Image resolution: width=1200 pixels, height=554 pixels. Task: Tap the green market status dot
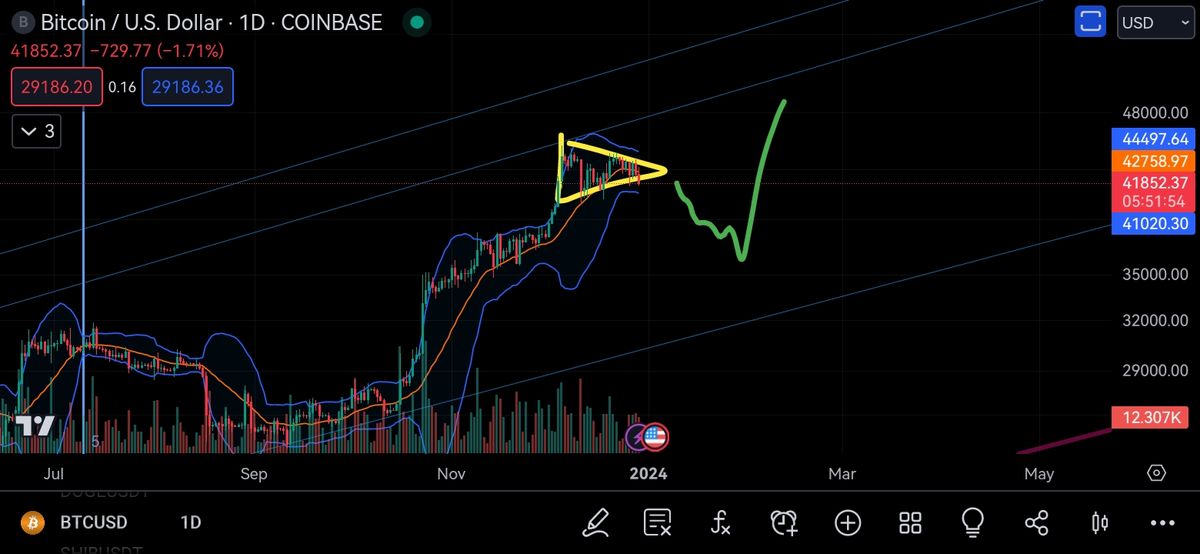click(417, 22)
